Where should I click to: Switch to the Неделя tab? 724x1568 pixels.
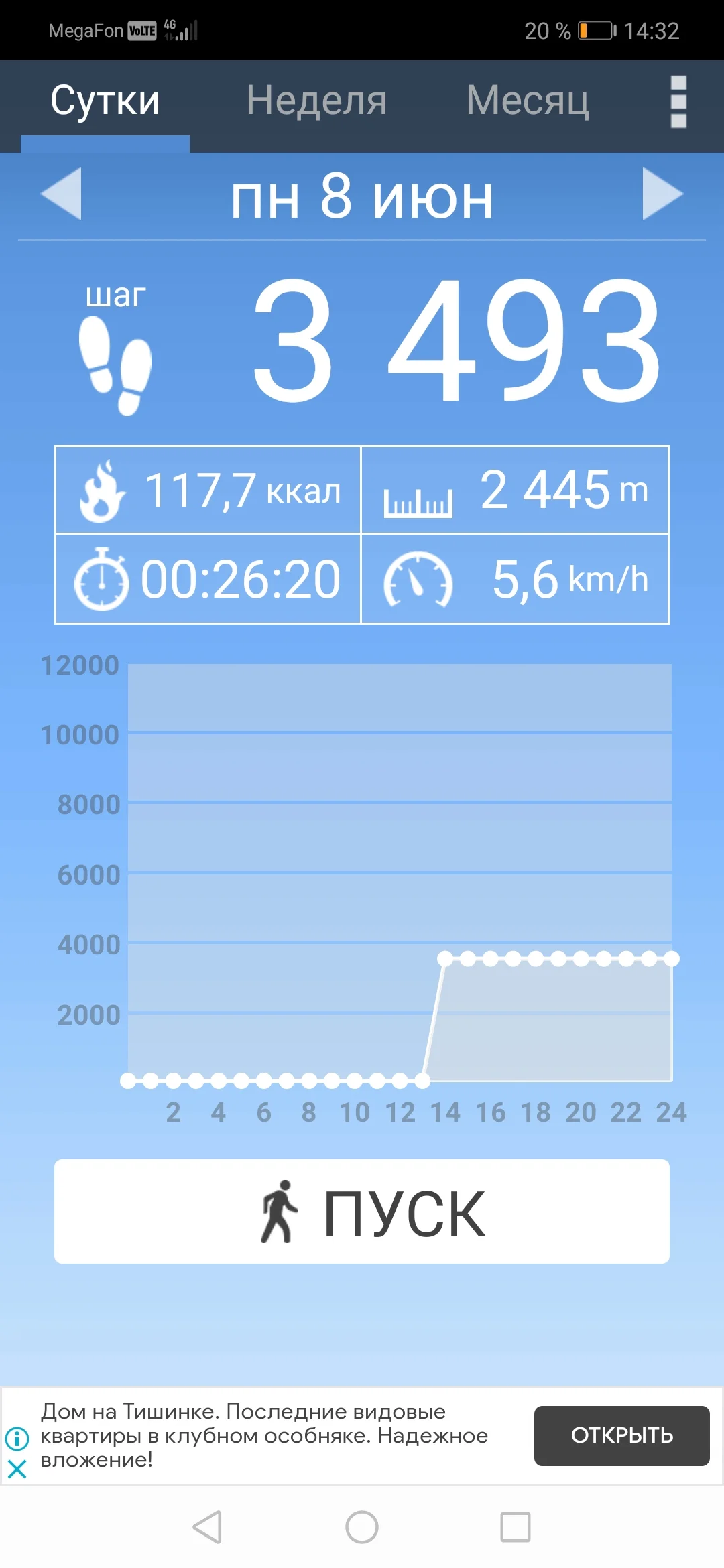[x=316, y=101]
